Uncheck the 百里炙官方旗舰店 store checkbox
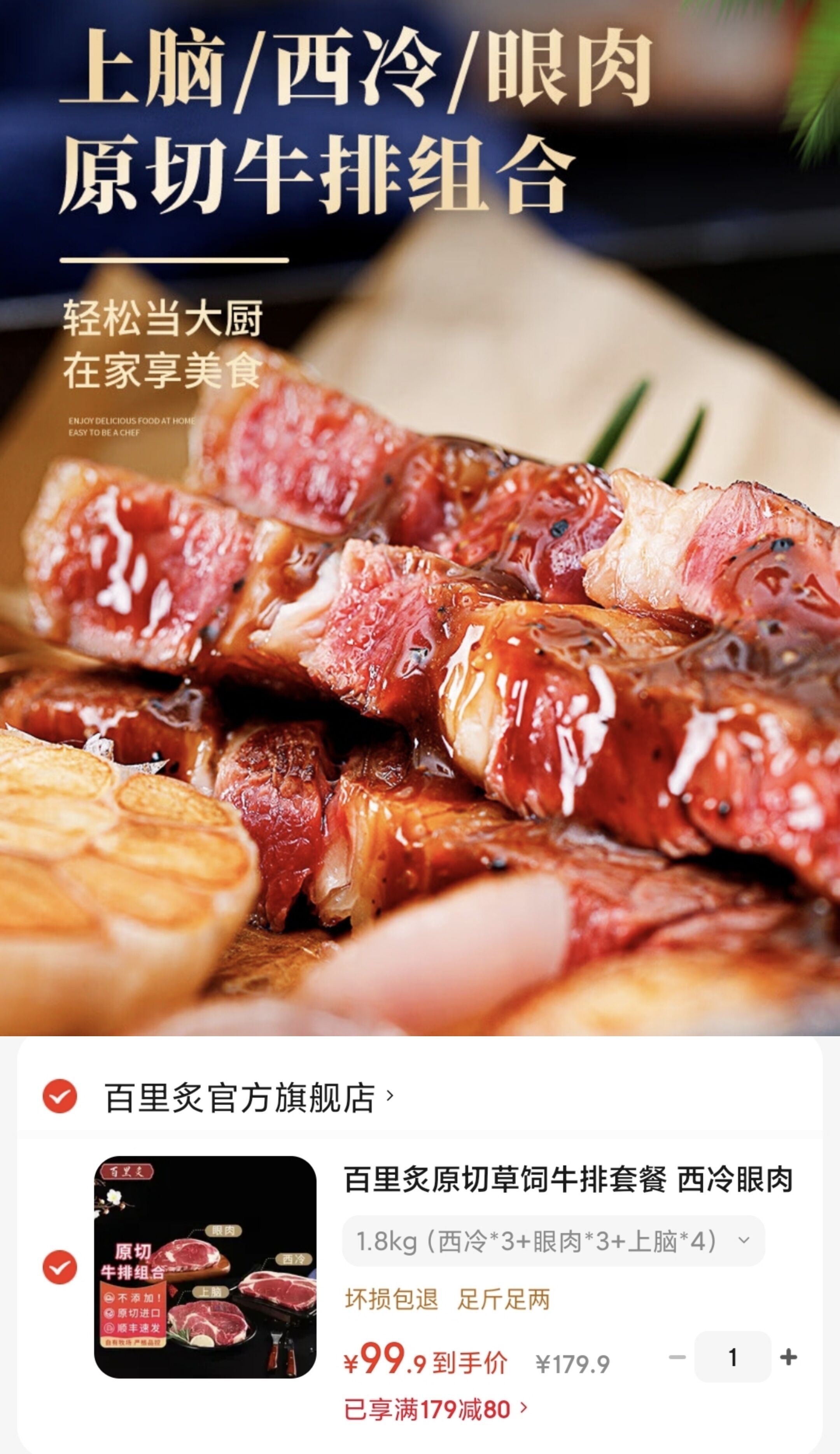This screenshot has width=840, height=1454. (59, 1096)
